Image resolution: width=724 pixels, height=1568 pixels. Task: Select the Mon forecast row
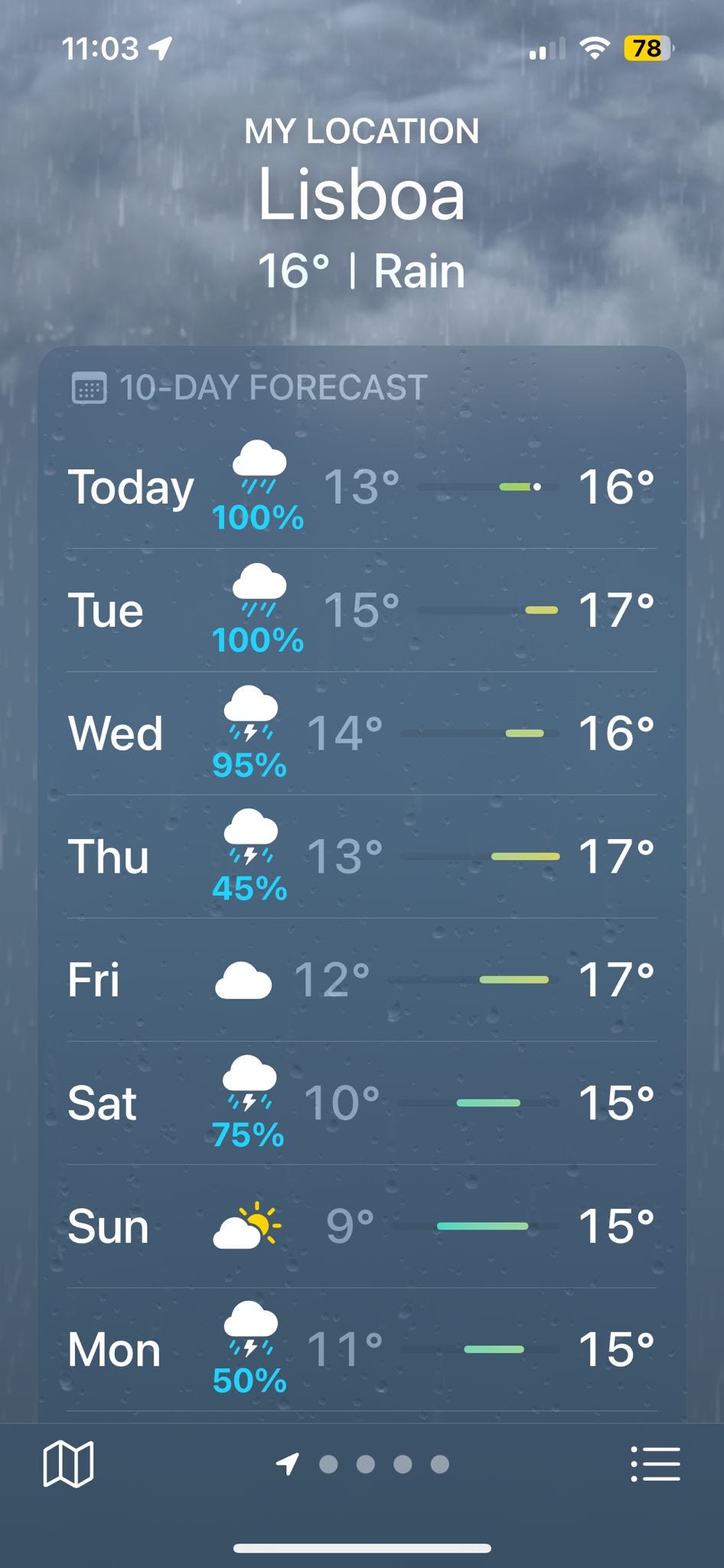pyautogui.click(x=362, y=1350)
